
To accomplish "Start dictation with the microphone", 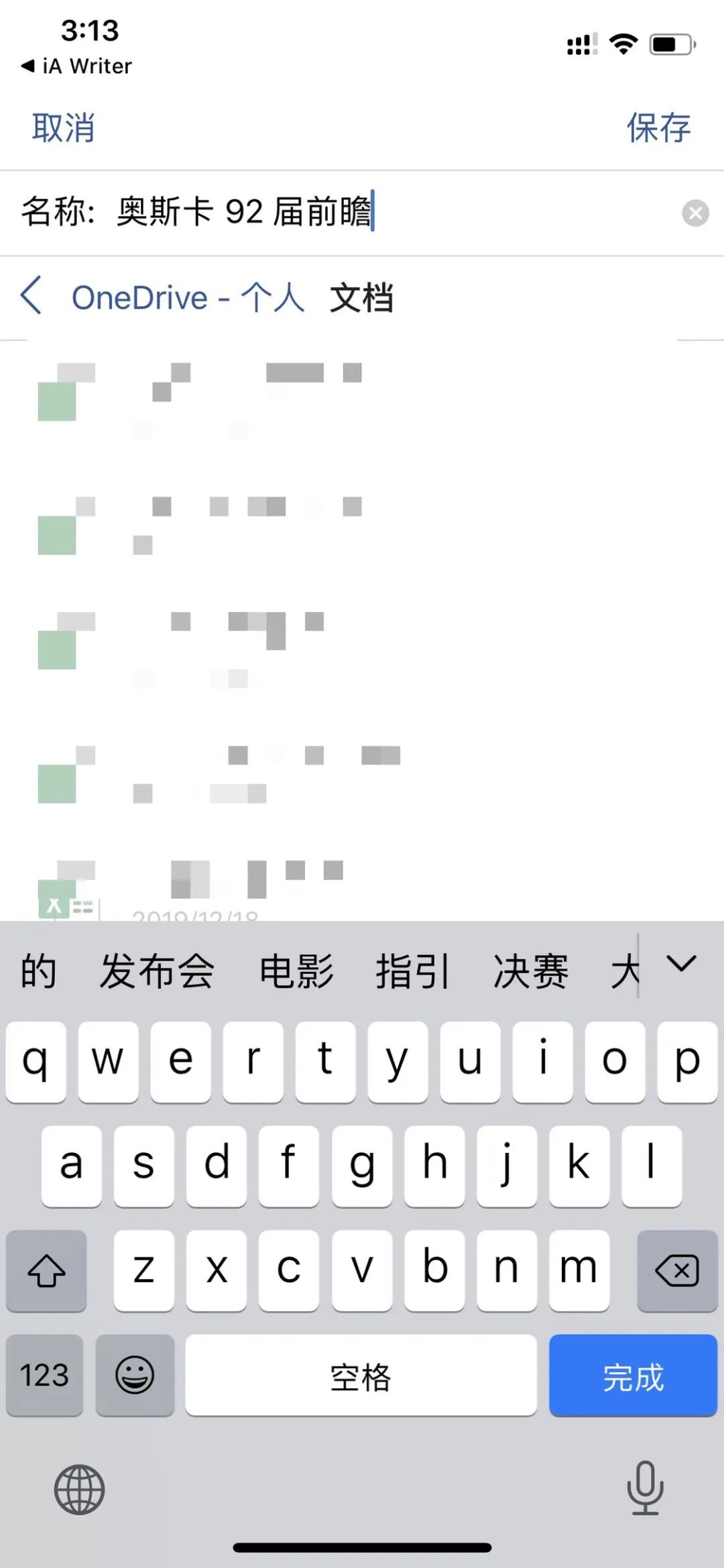I will click(645, 1488).
